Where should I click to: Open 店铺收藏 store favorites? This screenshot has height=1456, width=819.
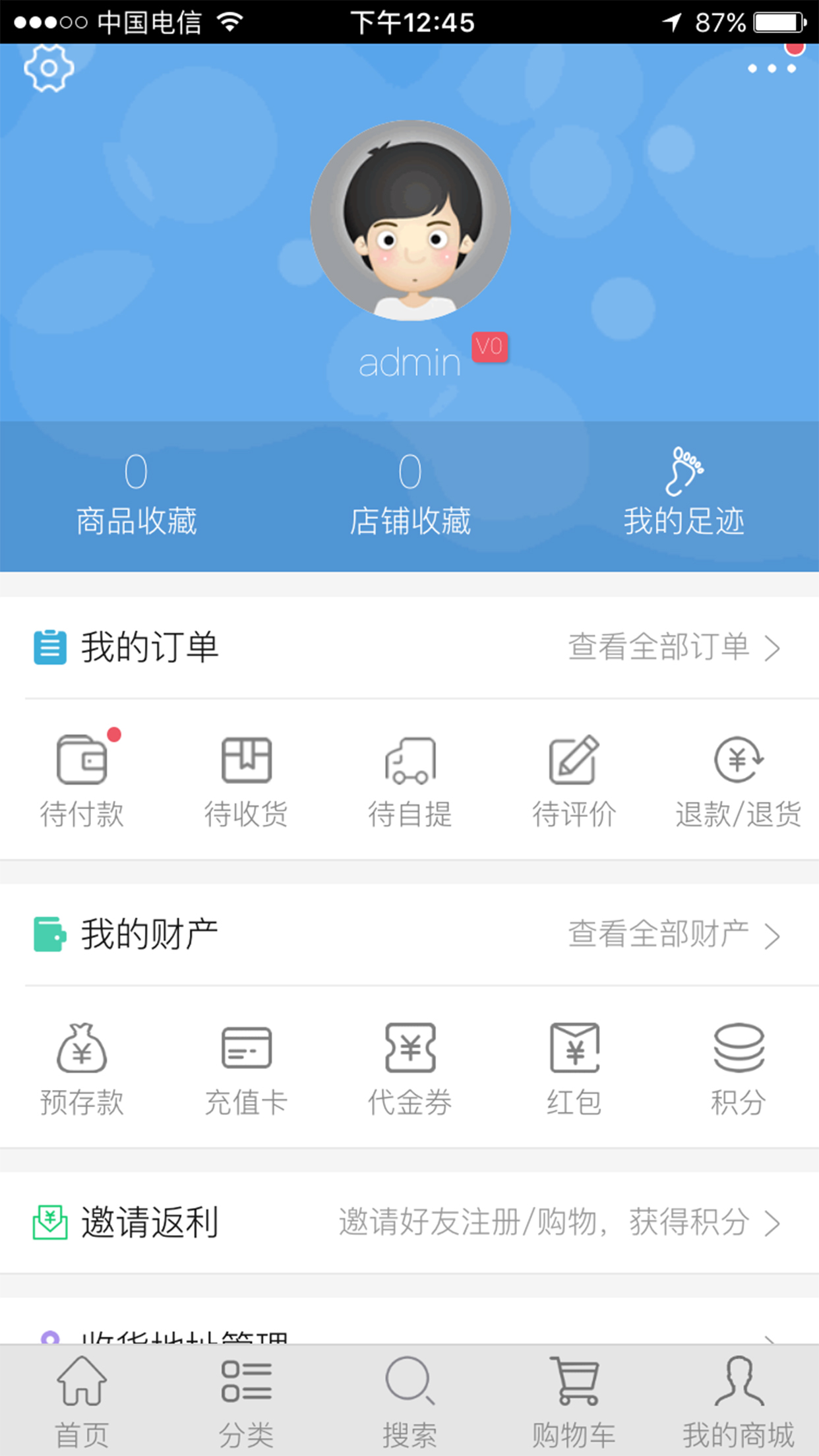click(x=410, y=495)
